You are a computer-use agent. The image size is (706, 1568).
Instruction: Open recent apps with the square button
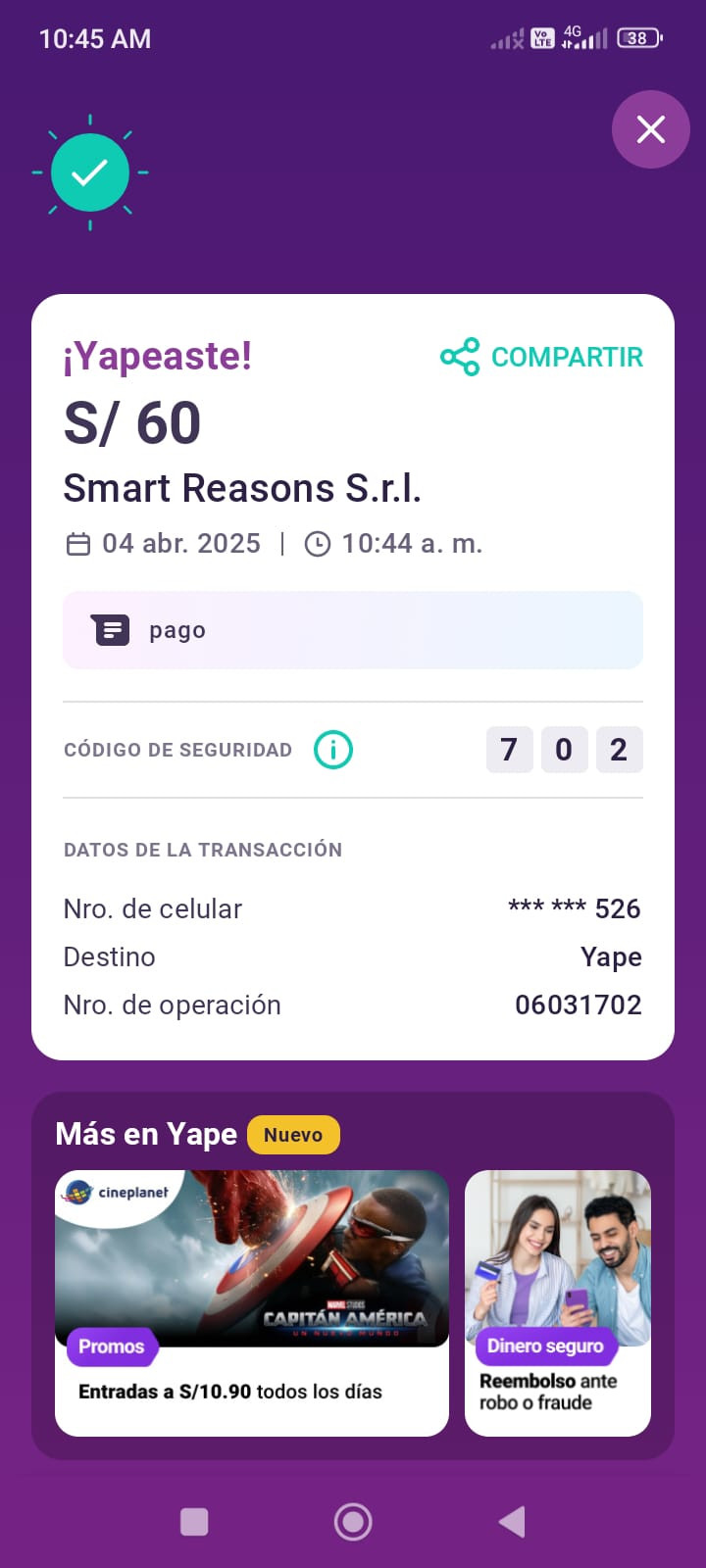pos(194,1522)
